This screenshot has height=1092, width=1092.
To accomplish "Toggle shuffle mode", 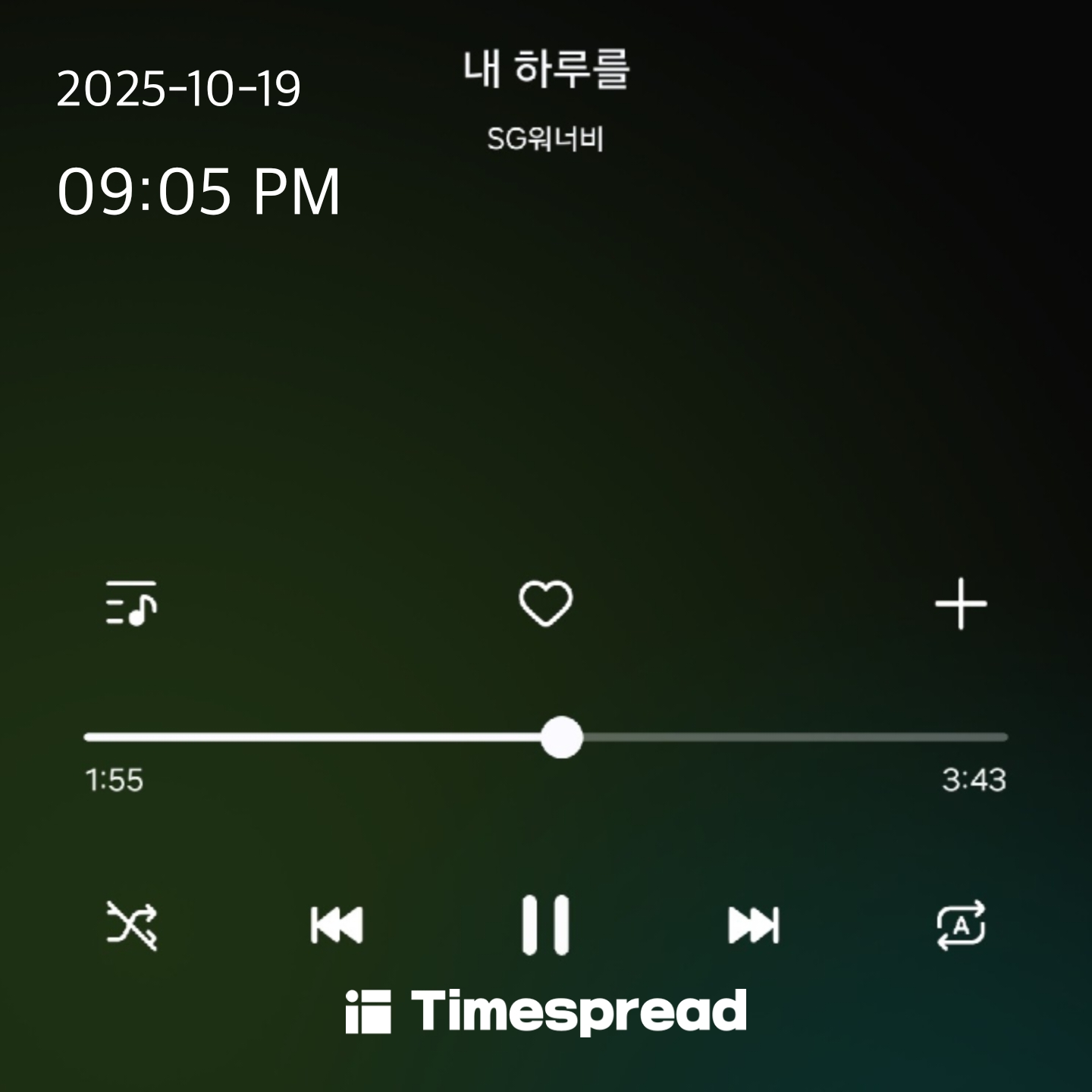I will [131, 925].
